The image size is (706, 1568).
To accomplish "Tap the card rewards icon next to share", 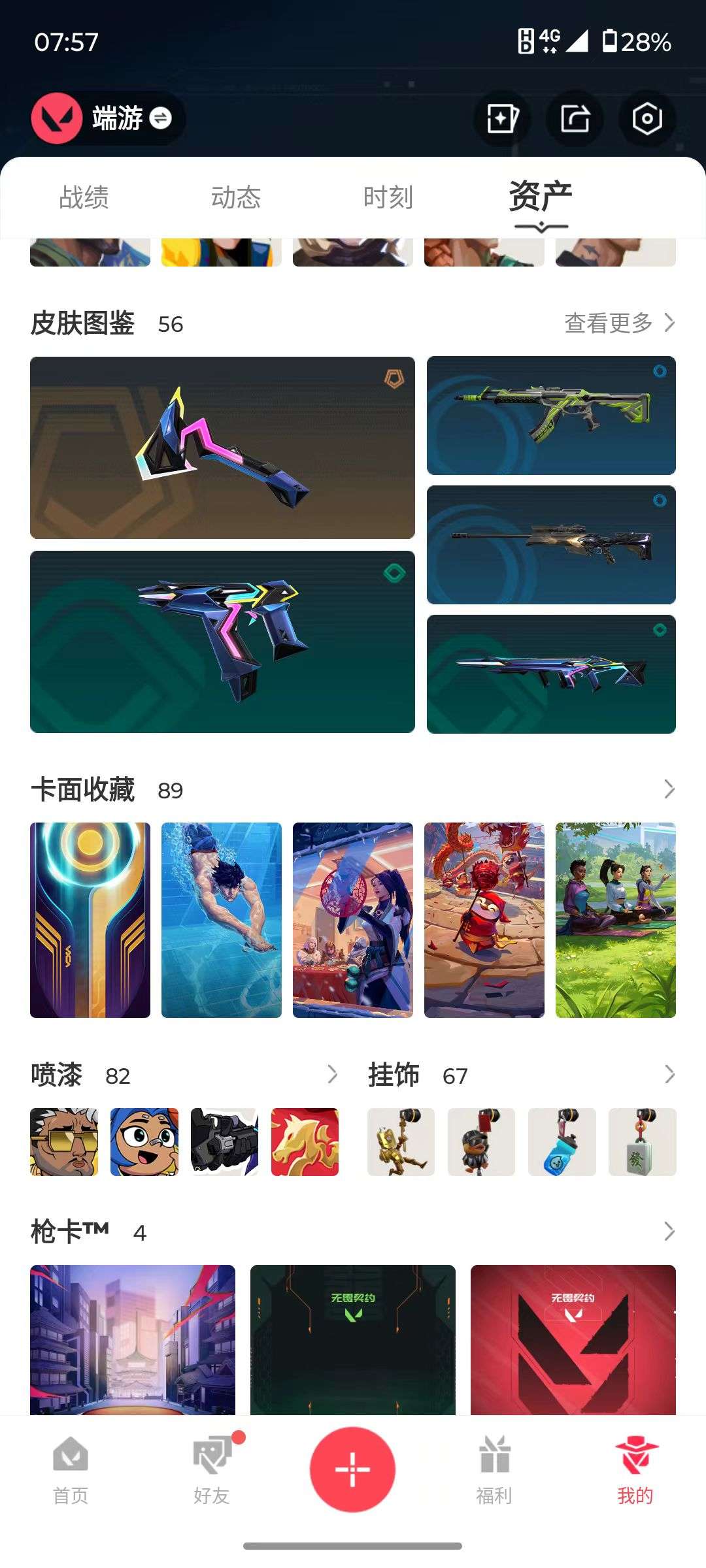I will coord(502,118).
